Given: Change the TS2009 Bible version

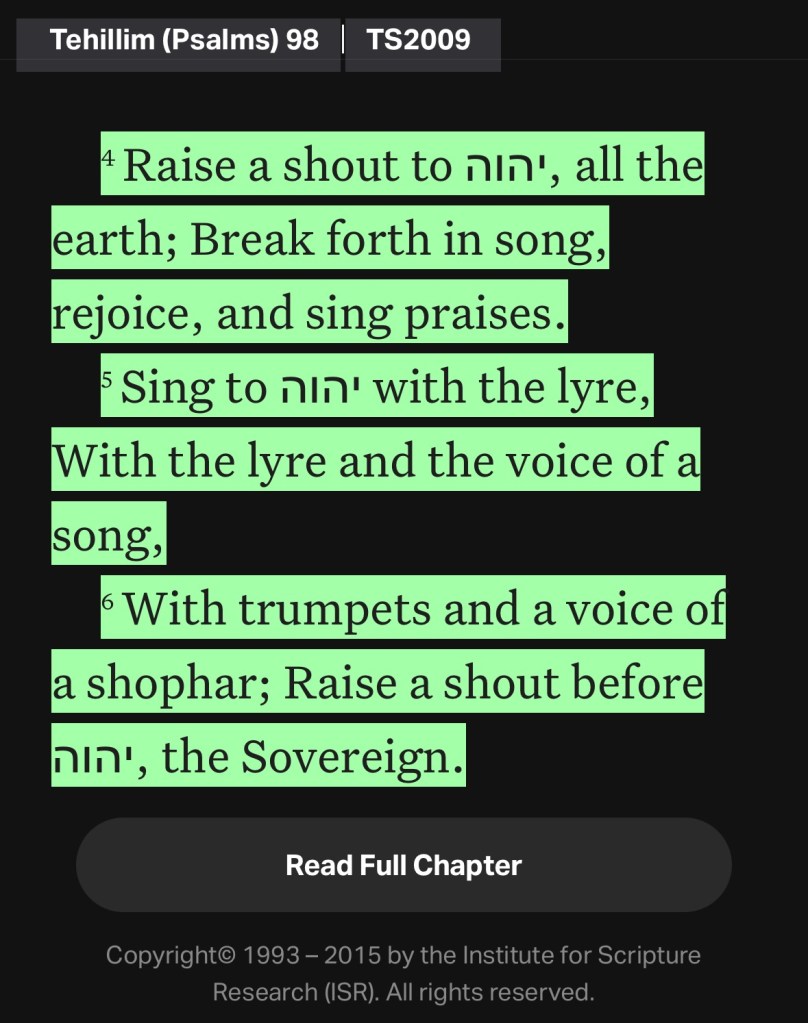Looking at the screenshot, I should pyautogui.click(x=419, y=40).
